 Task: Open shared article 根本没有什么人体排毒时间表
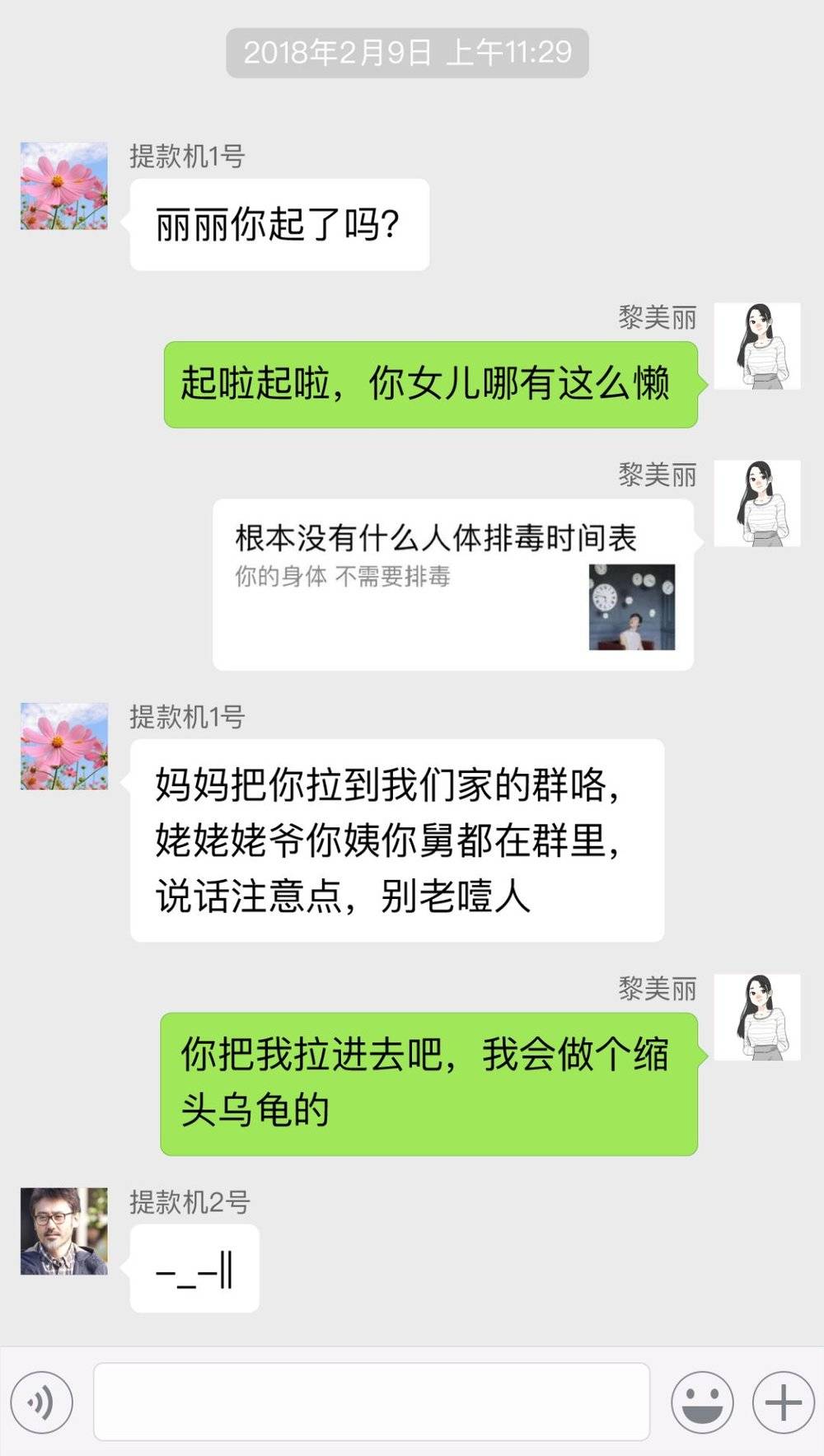click(x=453, y=584)
